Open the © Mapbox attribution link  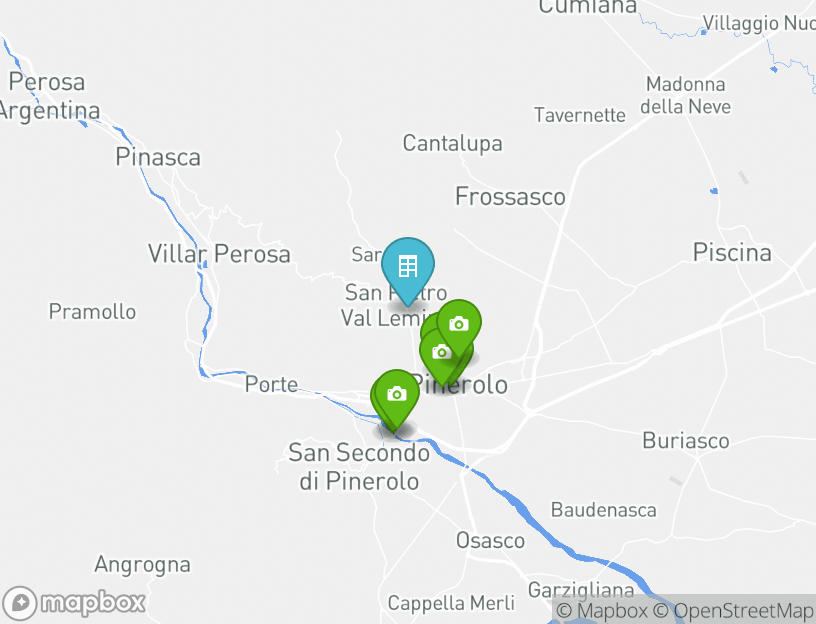(x=602, y=611)
